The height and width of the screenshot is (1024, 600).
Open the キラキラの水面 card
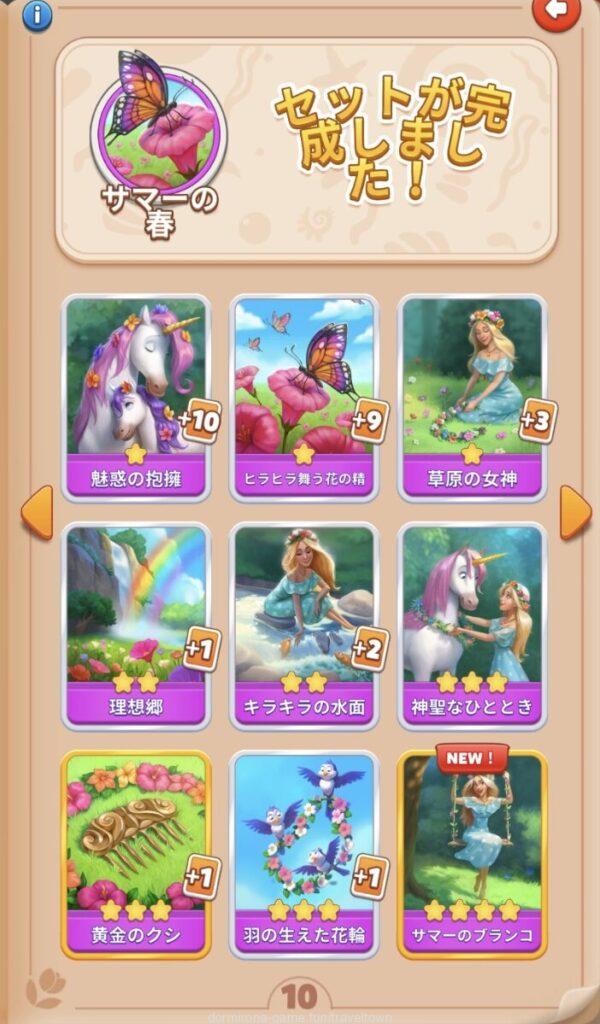[304, 623]
